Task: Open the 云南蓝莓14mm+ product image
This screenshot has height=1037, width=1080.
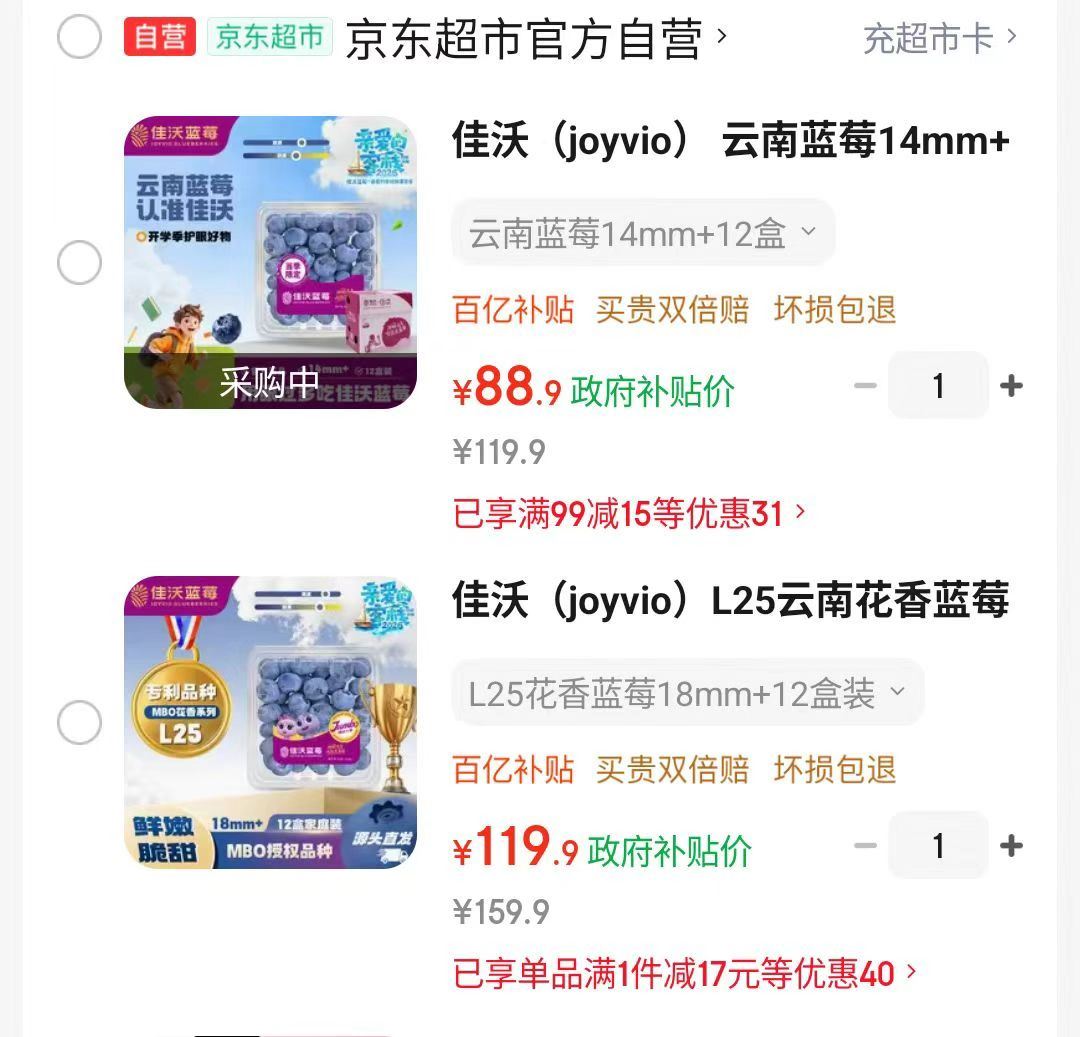Action: point(270,262)
